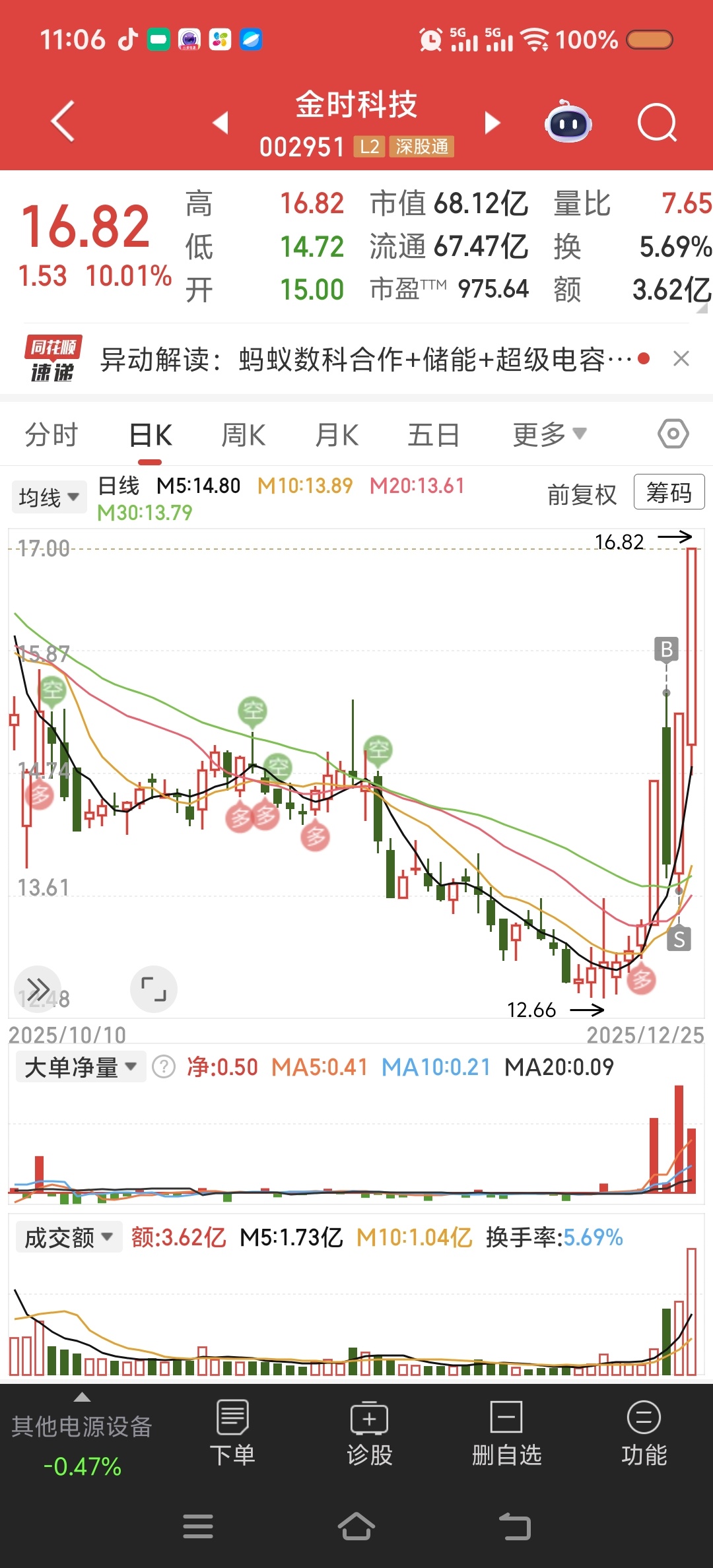This screenshot has height=1568, width=713.
Task: Expand the chart to fullscreen
Action: 154,989
